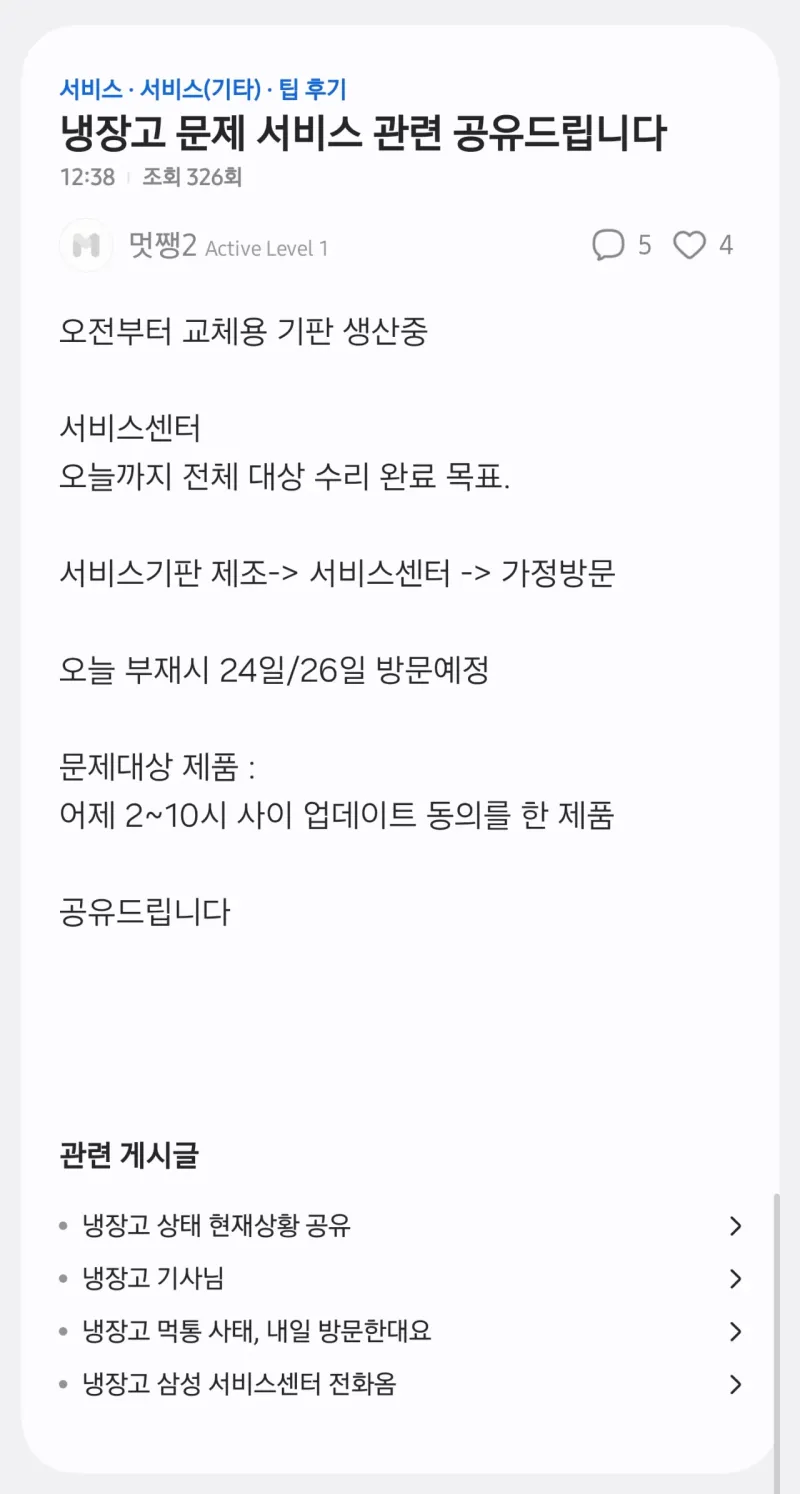Open the 서비스(기타) subcategory link
Image resolution: width=800 pixels, height=1494 pixels.
tap(200, 89)
